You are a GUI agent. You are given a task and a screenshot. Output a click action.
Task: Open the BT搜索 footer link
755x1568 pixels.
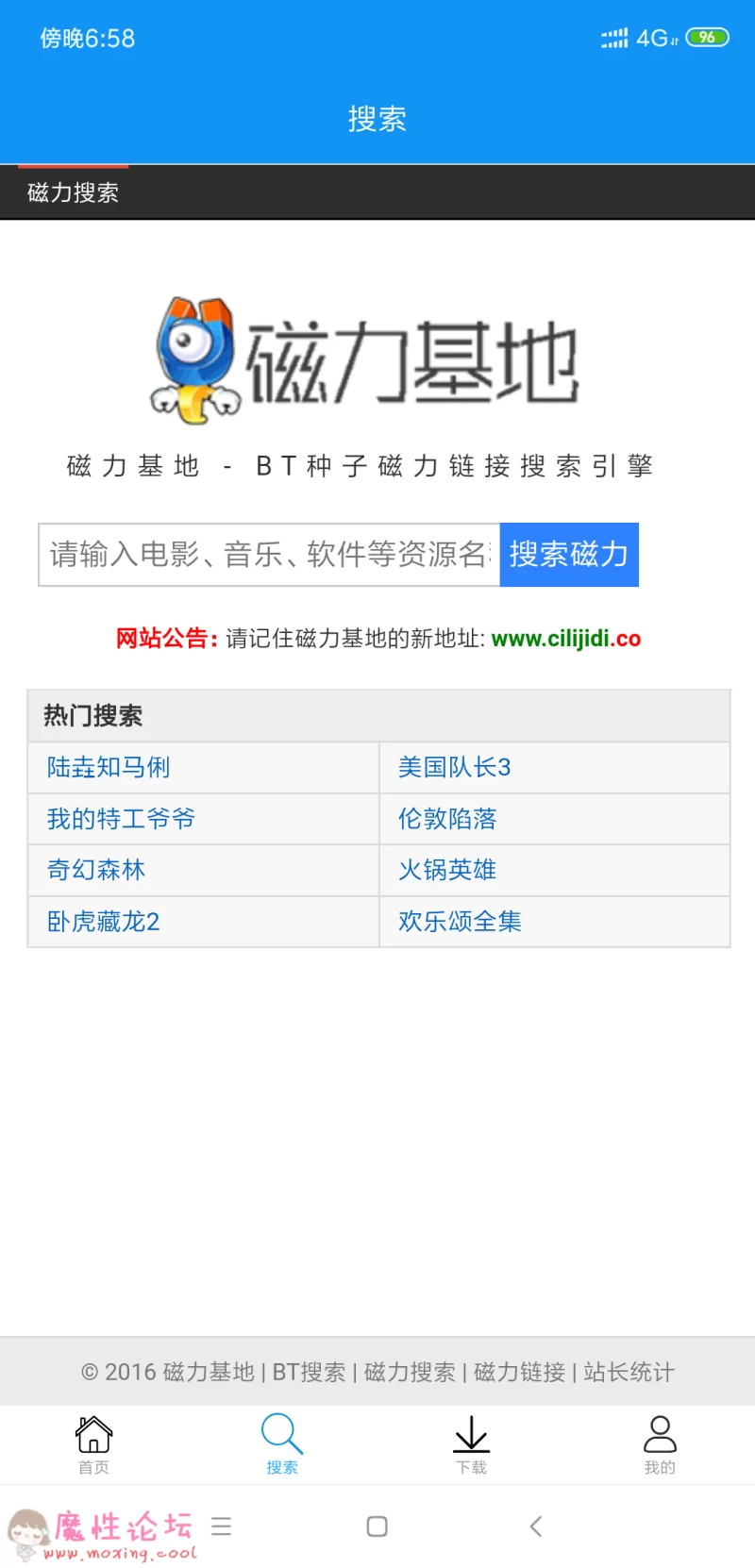click(x=309, y=1372)
